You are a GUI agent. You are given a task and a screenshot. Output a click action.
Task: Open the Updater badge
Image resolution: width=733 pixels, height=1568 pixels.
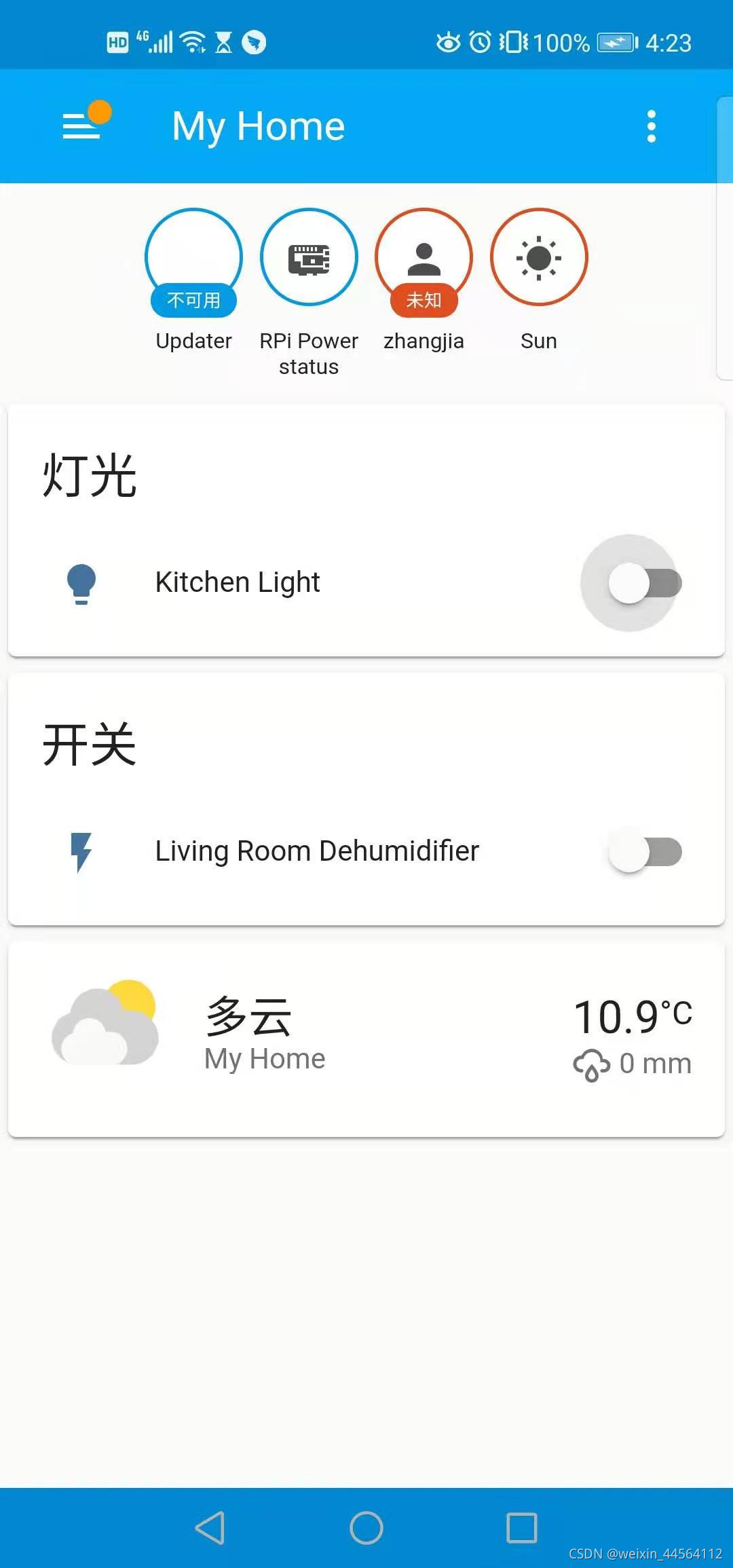pyautogui.click(x=193, y=258)
